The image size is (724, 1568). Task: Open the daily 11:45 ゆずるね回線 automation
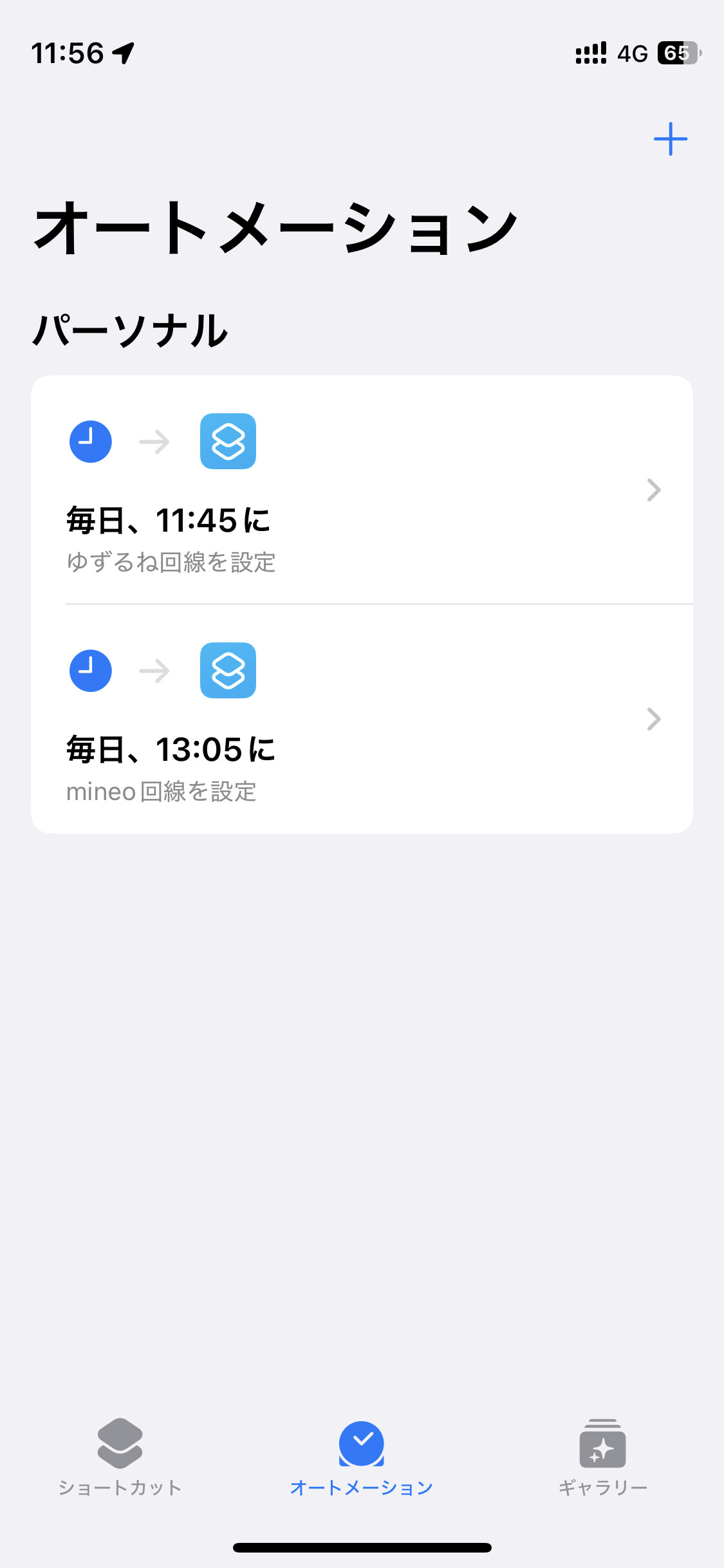(x=362, y=490)
